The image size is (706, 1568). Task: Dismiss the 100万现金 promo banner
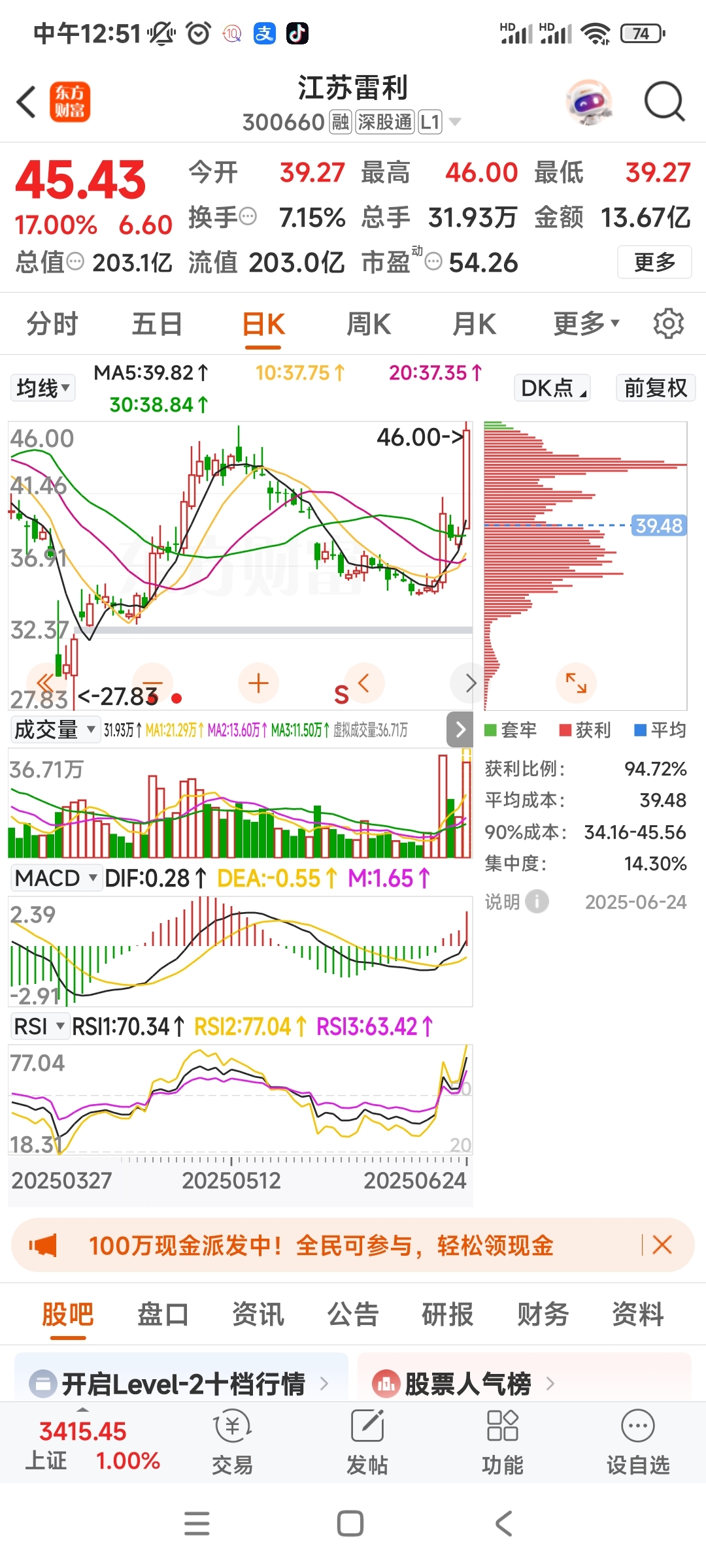[662, 1245]
